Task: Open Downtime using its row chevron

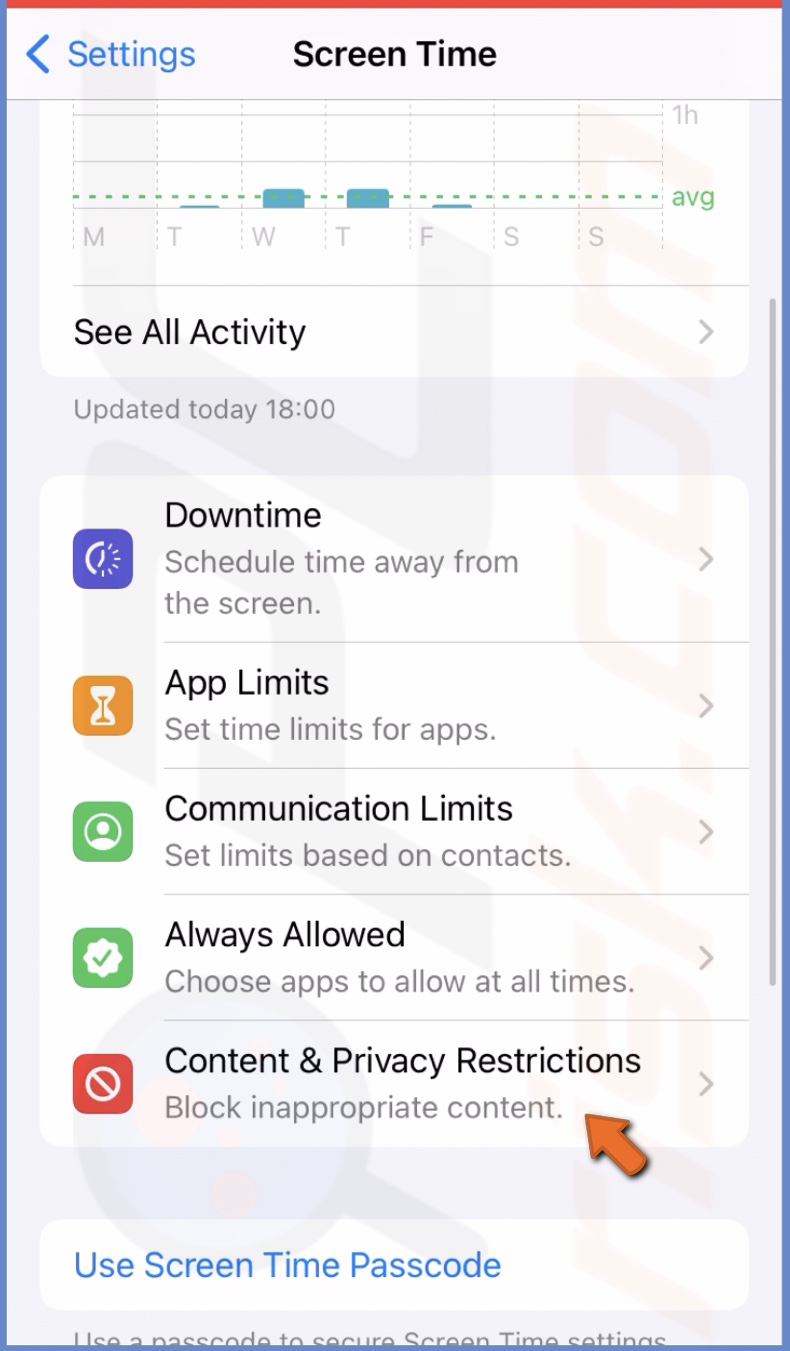Action: click(x=708, y=558)
